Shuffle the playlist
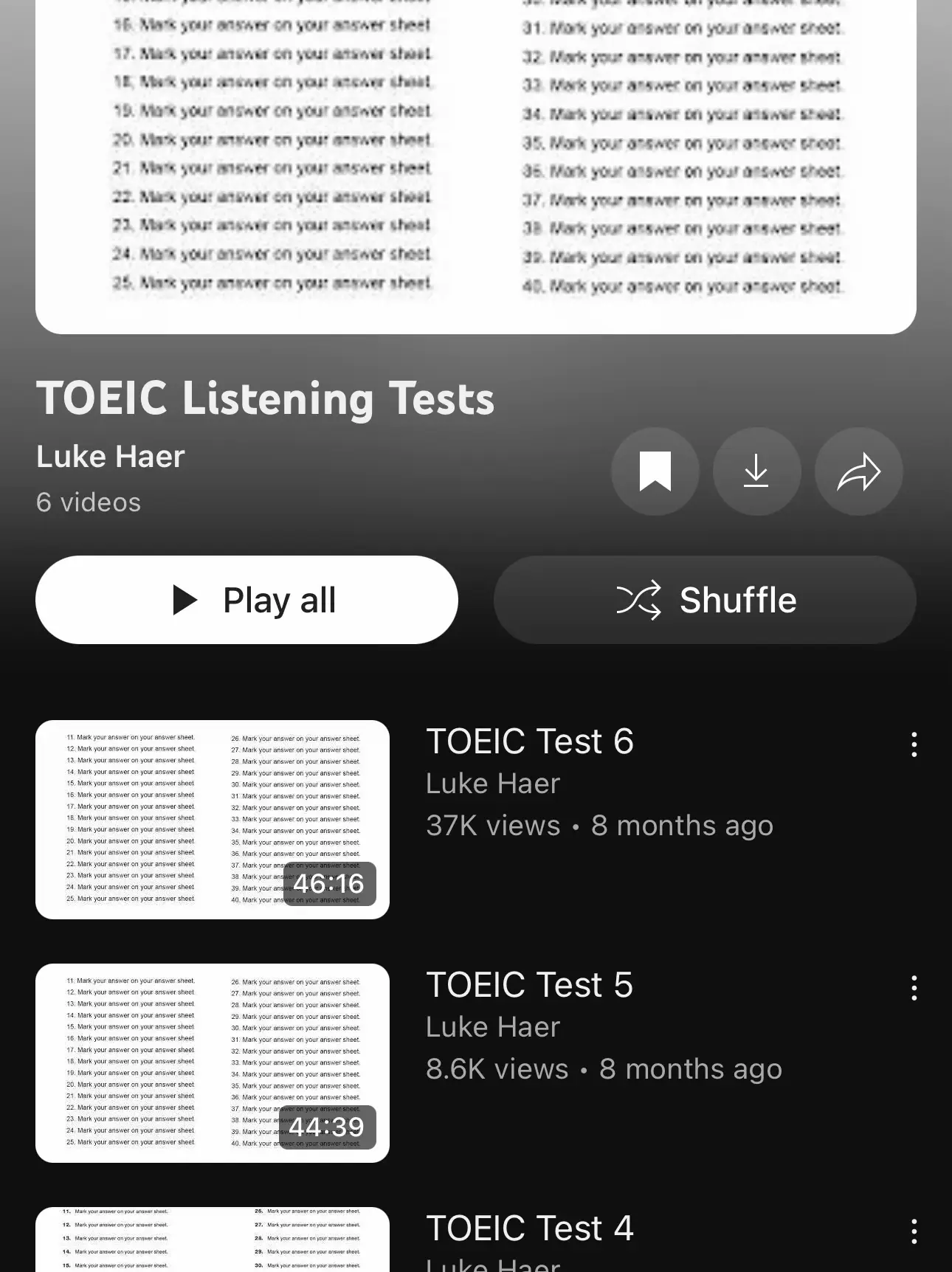952x1272 pixels. [704, 599]
